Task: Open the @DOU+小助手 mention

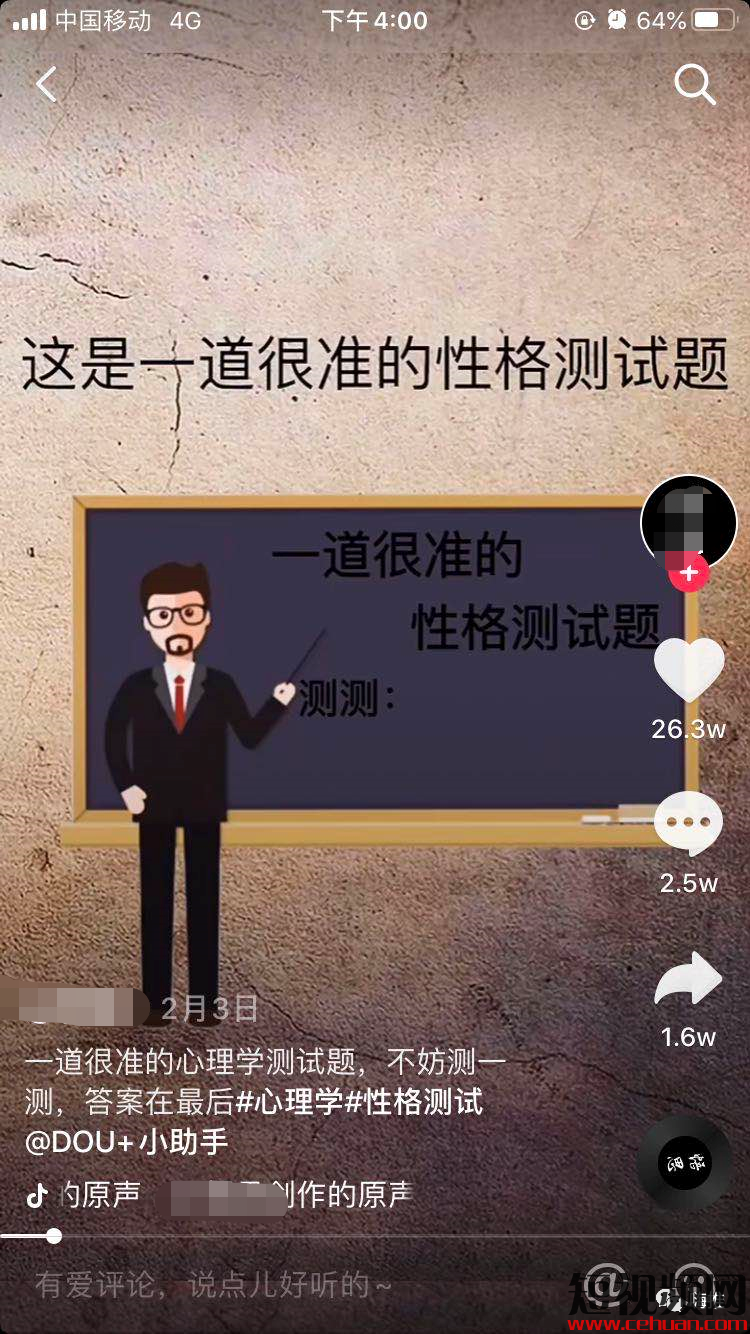Action: (x=127, y=1142)
